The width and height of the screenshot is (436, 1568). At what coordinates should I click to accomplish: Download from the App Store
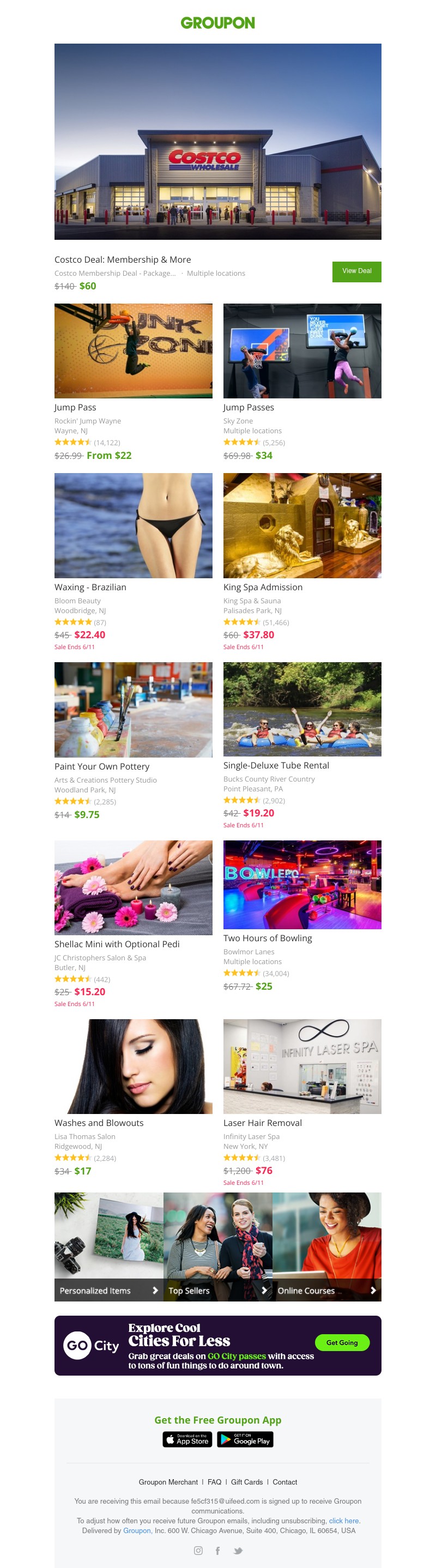pyautogui.click(x=187, y=1439)
